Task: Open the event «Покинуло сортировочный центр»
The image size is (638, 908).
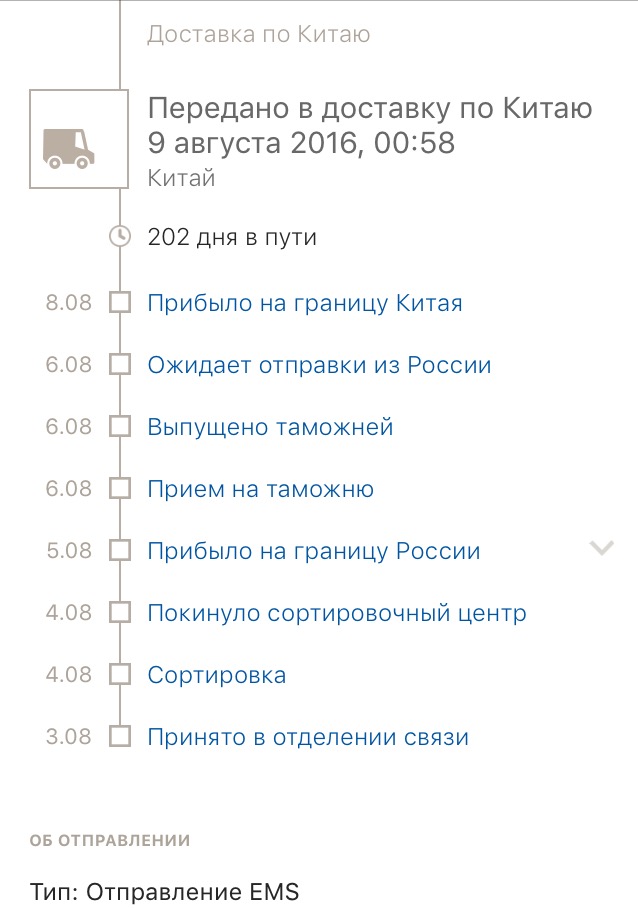Action: click(x=336, y=613)
